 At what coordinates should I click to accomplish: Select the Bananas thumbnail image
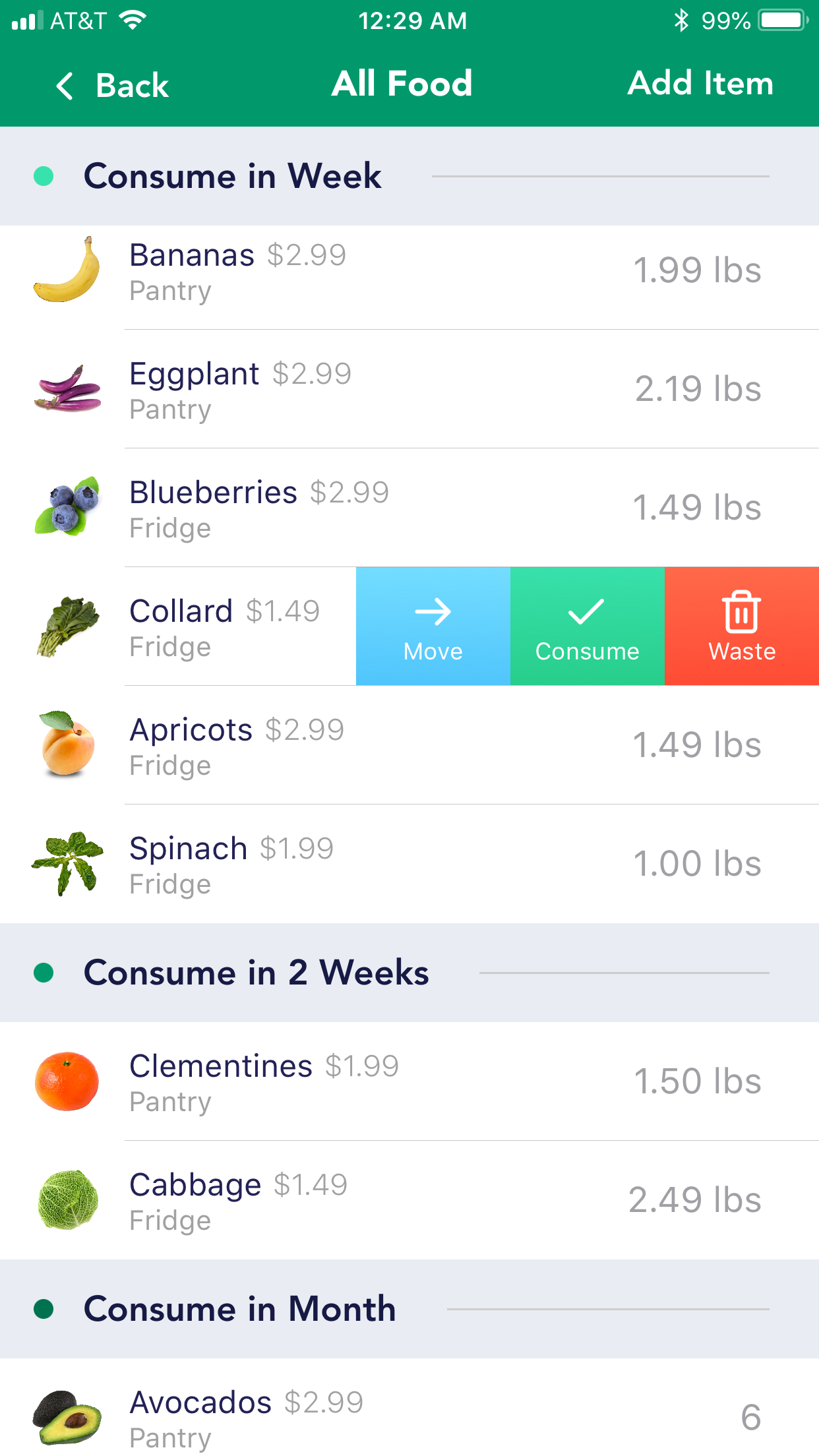pos(65,270)
